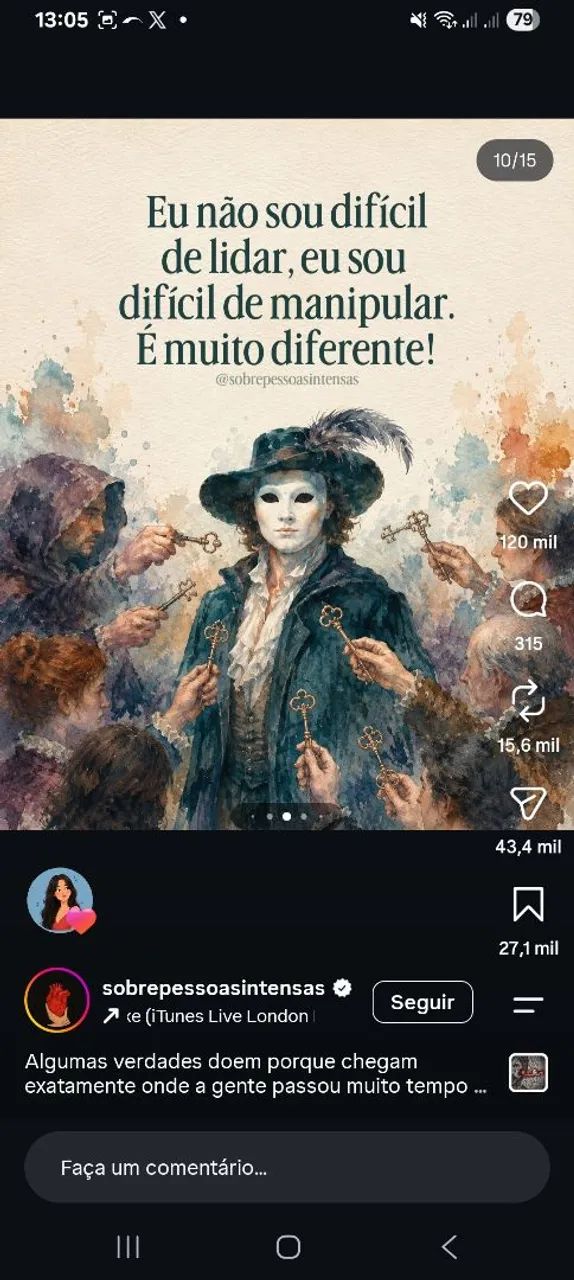Share the post via the paper-plane icon

tap(528, 803)
